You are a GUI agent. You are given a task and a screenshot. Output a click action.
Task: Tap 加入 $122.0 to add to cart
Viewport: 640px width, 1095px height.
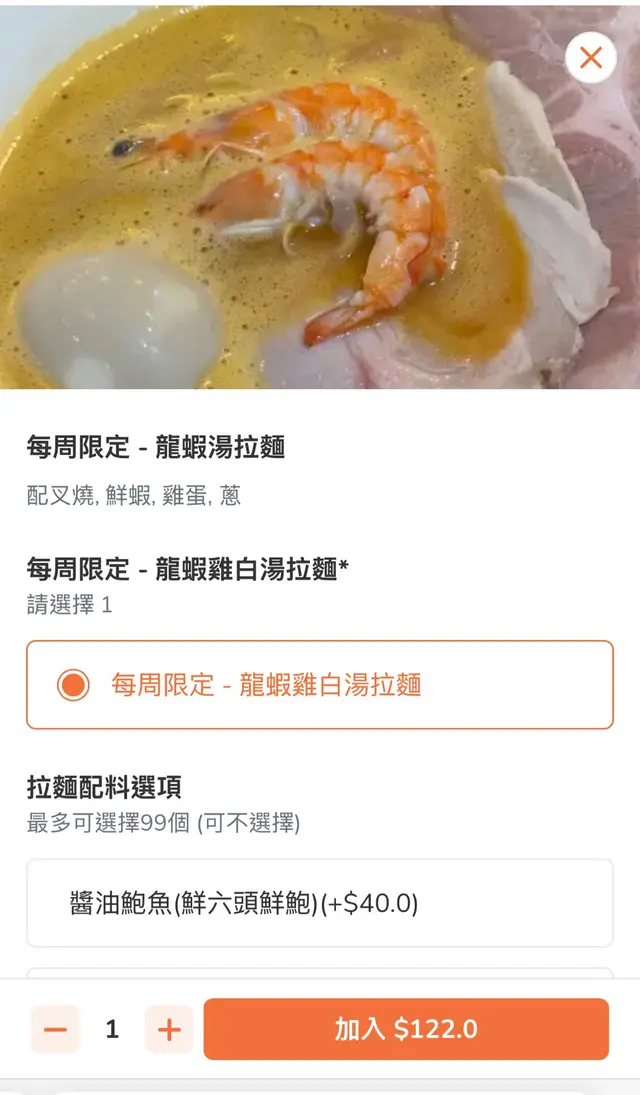point(406,1029)
